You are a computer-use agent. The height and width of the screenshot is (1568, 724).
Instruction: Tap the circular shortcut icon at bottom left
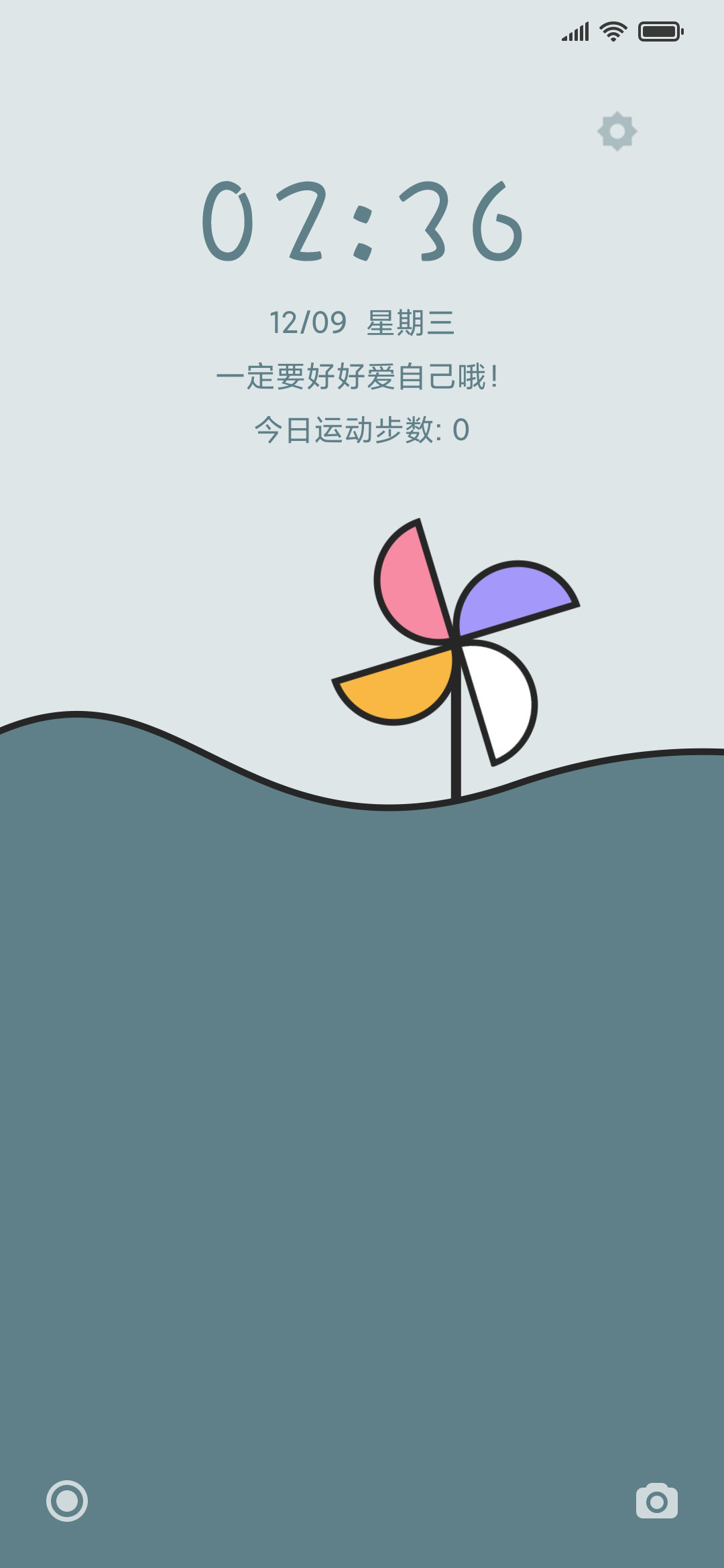click(x=67, y=1501)
